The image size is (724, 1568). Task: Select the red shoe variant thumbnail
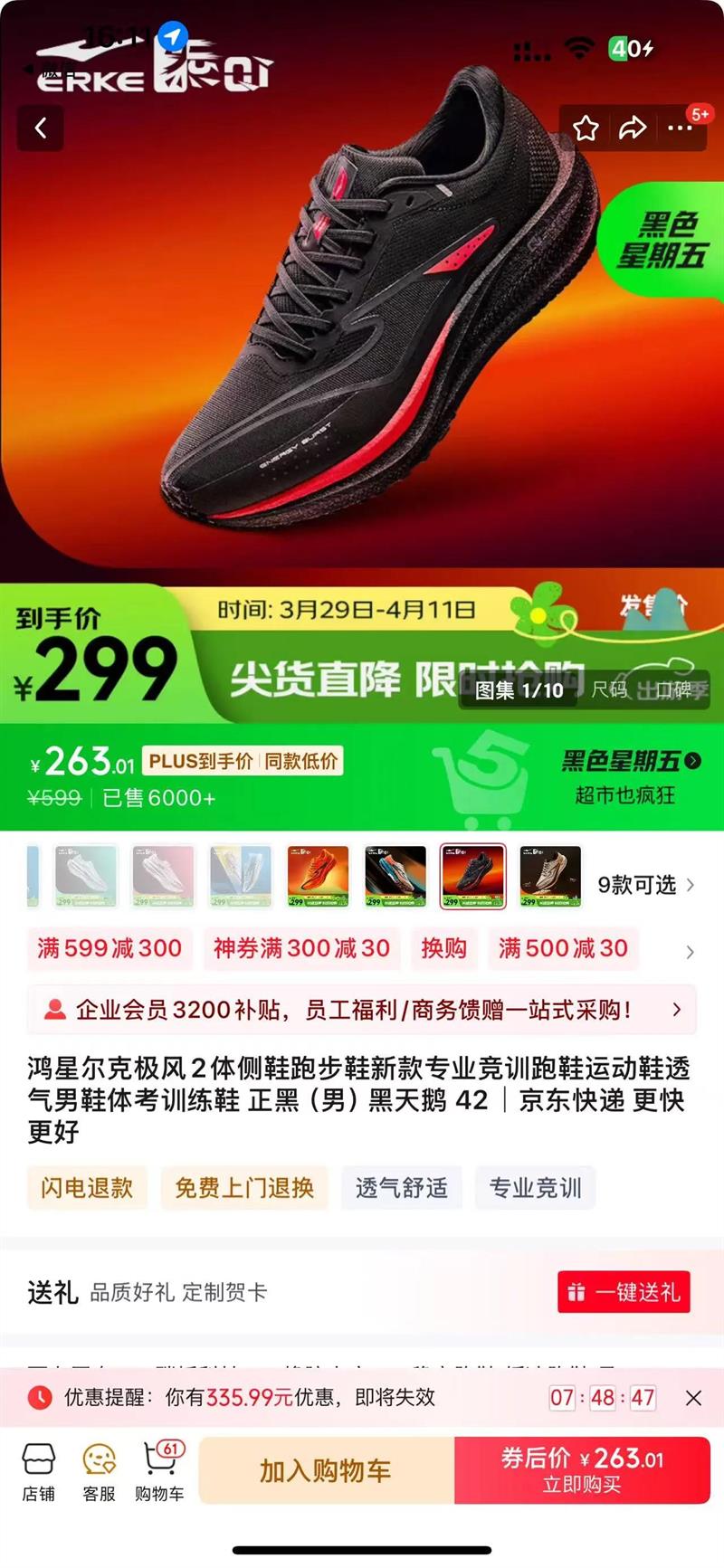click(319, 876)
